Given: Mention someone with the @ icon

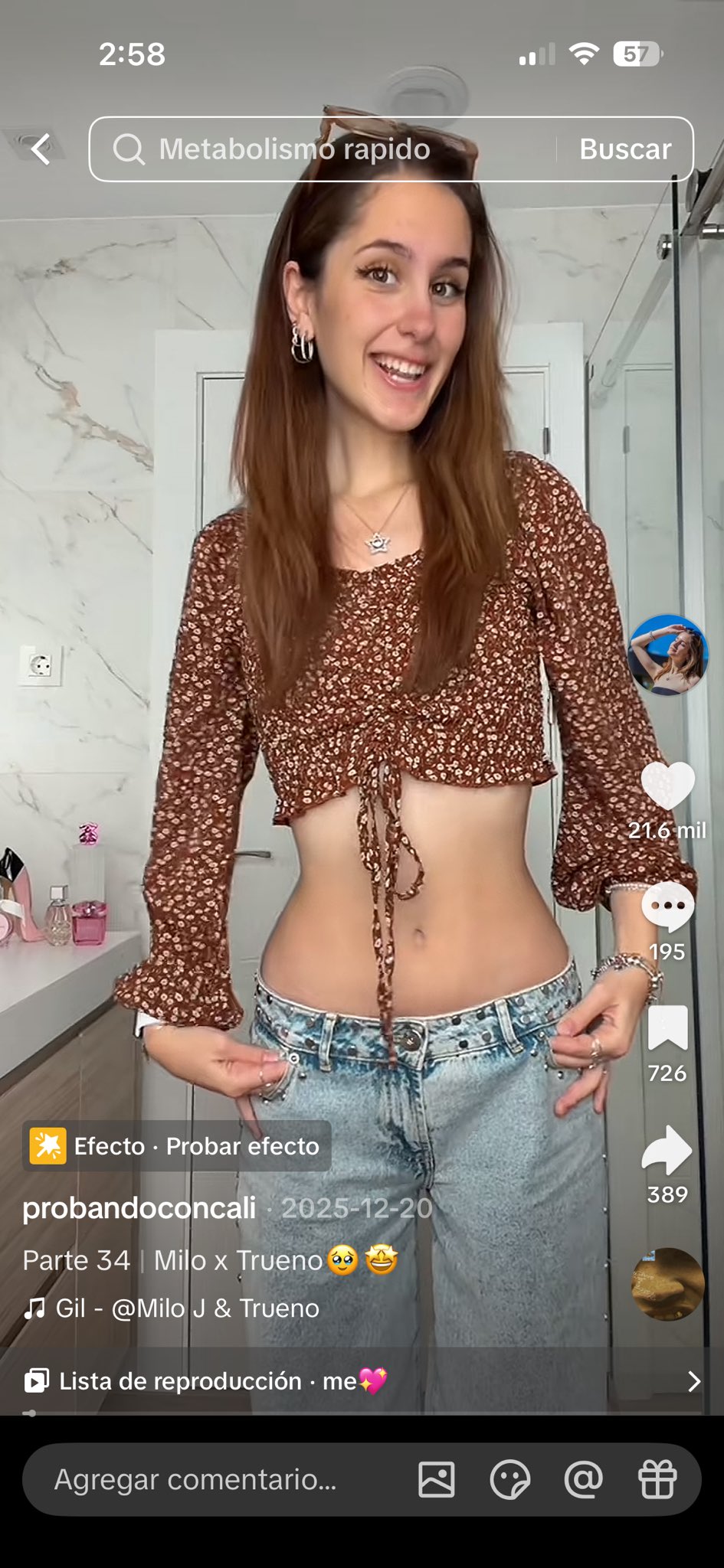Looking at the screenshot, I should click(x=583, y=1479).
